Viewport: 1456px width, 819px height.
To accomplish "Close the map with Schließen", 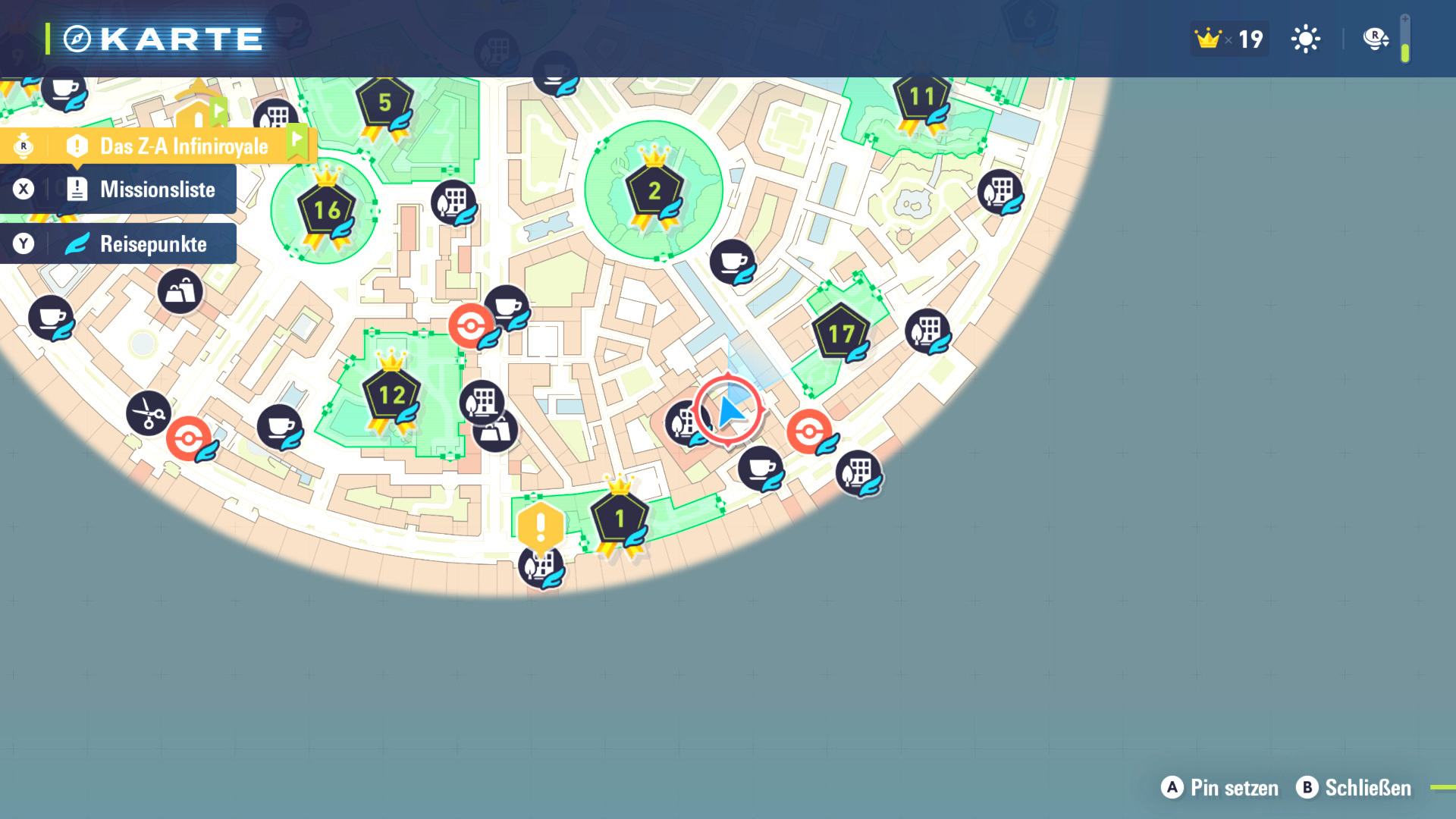I will click(x=1354, y=788).
